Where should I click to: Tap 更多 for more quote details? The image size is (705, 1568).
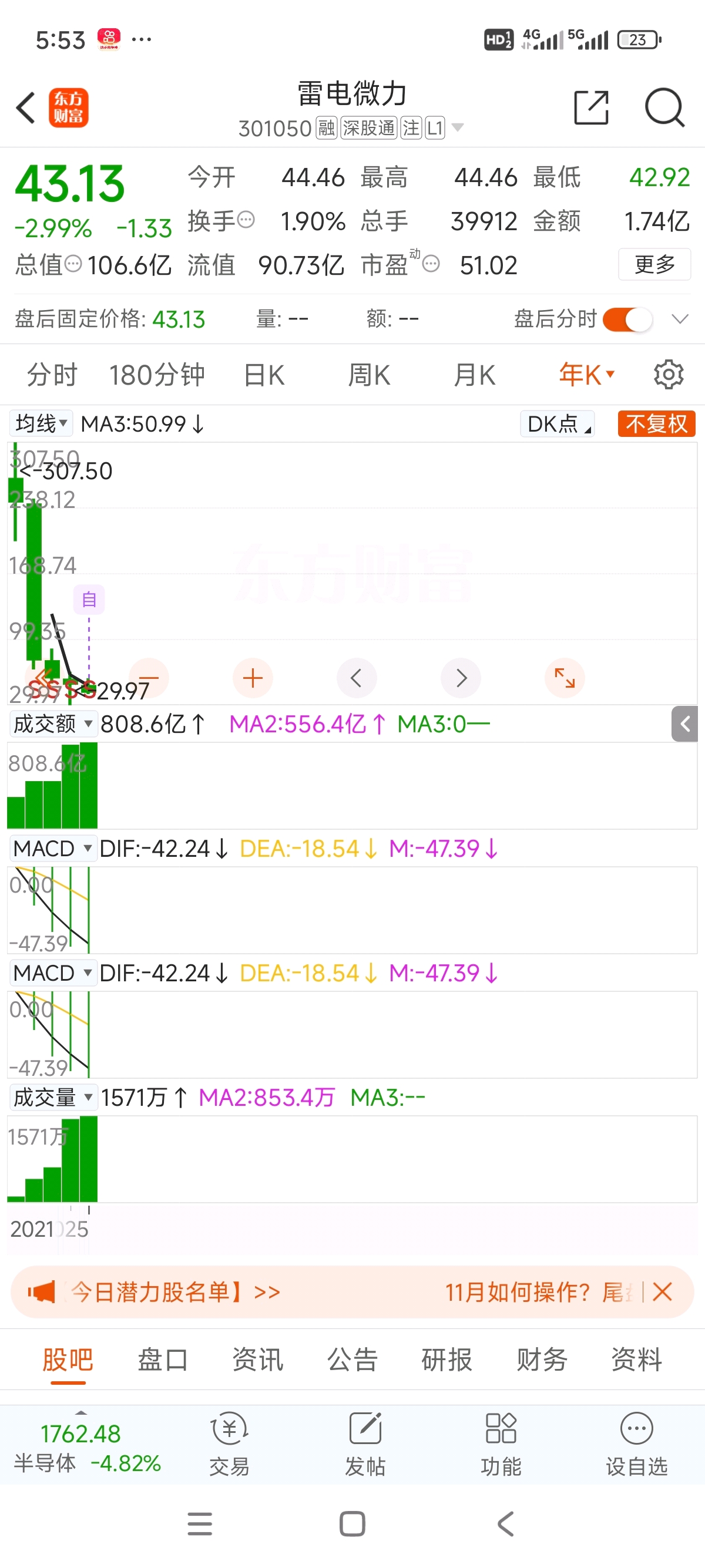(x=654, y=264)
